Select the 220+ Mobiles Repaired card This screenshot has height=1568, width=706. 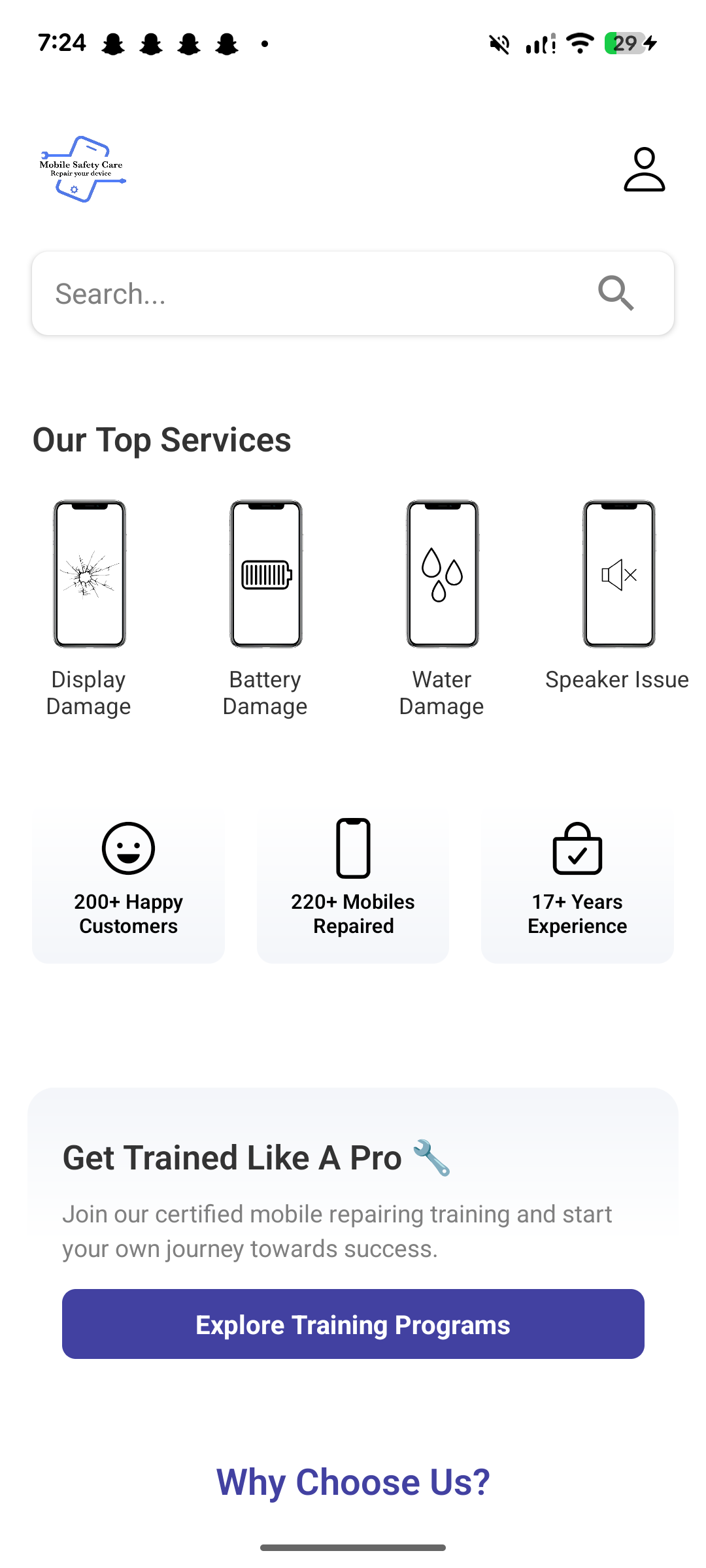tap(352, 884)
